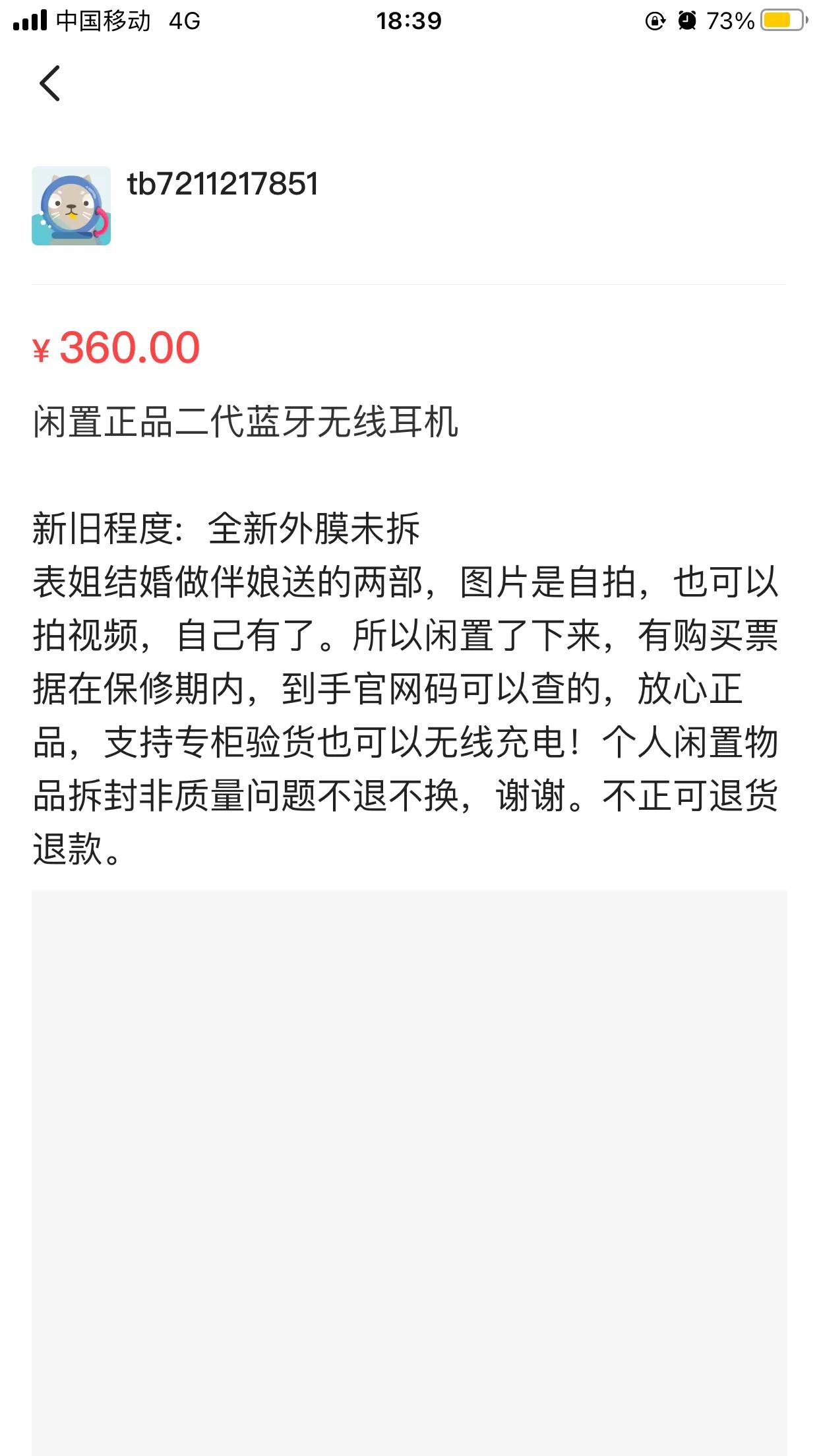Tap the 18:39 clock display
Viewport: 819px width, 1456px height.
[x=409, y=21]
